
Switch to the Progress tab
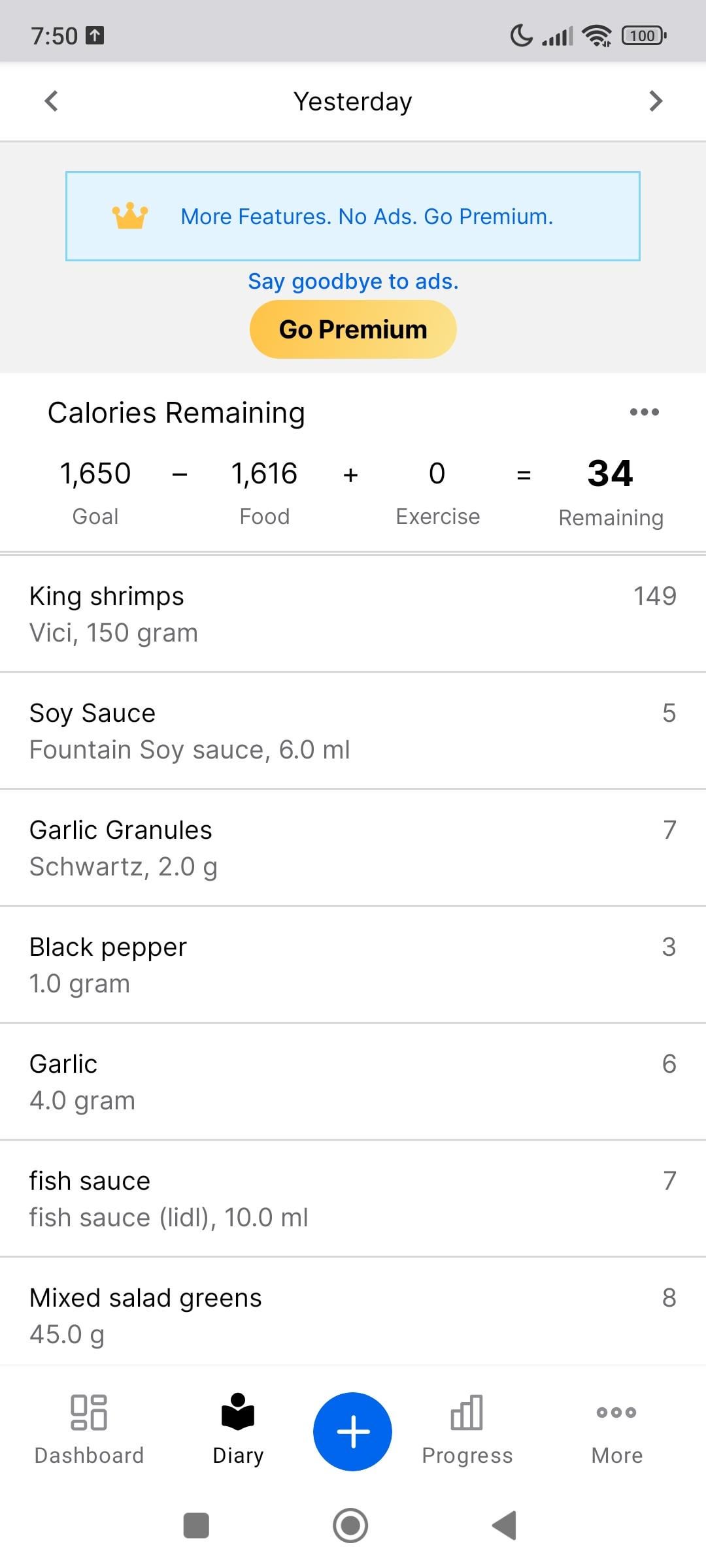tap(467, 1429)
